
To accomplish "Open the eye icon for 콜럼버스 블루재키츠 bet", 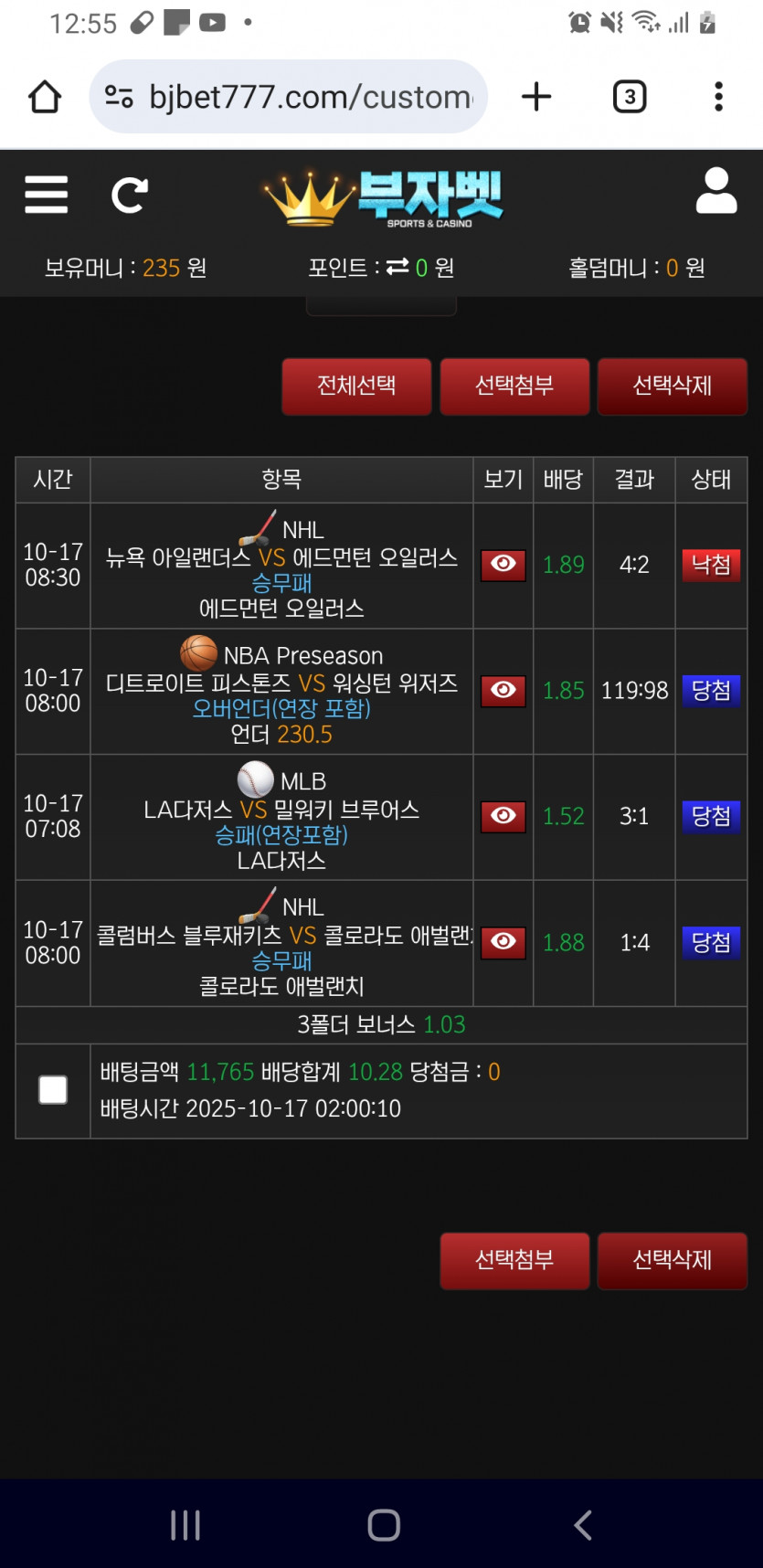I will [503, 942].
